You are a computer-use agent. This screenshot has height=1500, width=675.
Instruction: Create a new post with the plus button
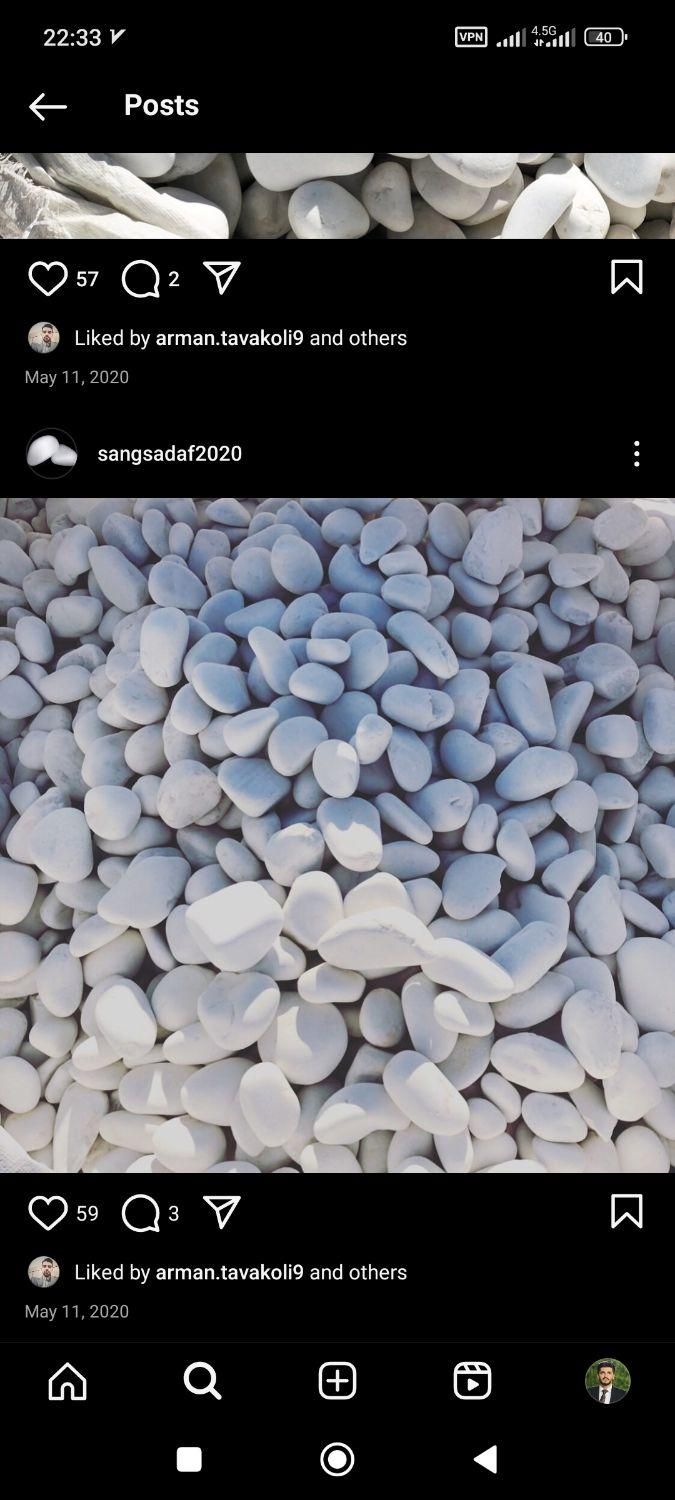point(337,1381)
